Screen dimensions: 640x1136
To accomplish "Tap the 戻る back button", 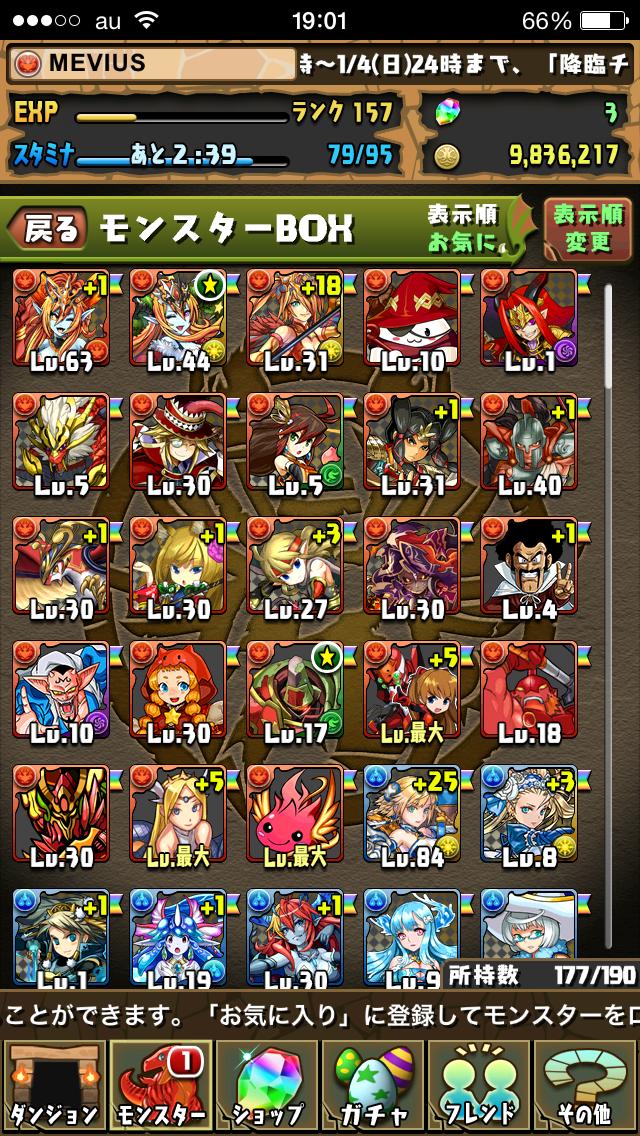I will click(47, 227).
